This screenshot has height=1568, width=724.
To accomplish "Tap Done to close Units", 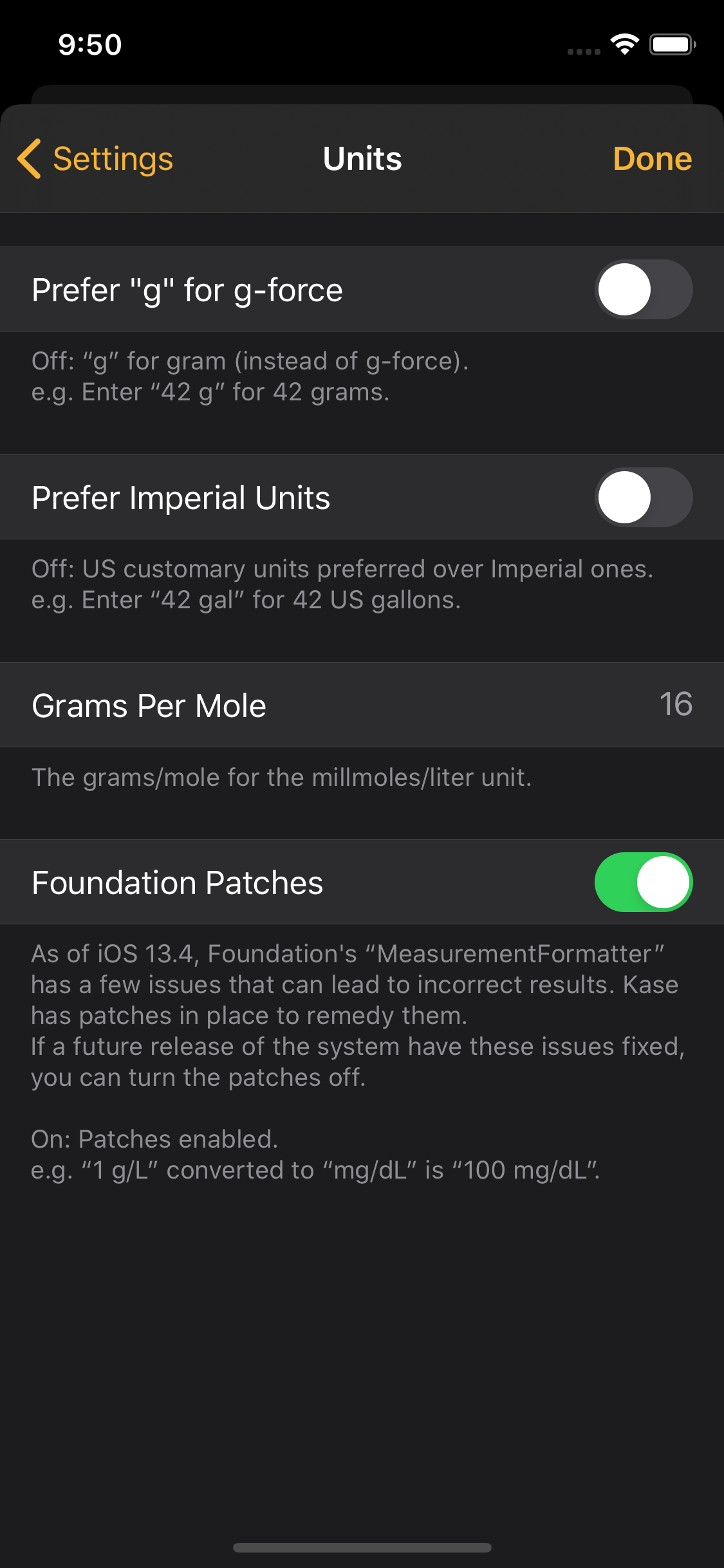I will 651,159.
